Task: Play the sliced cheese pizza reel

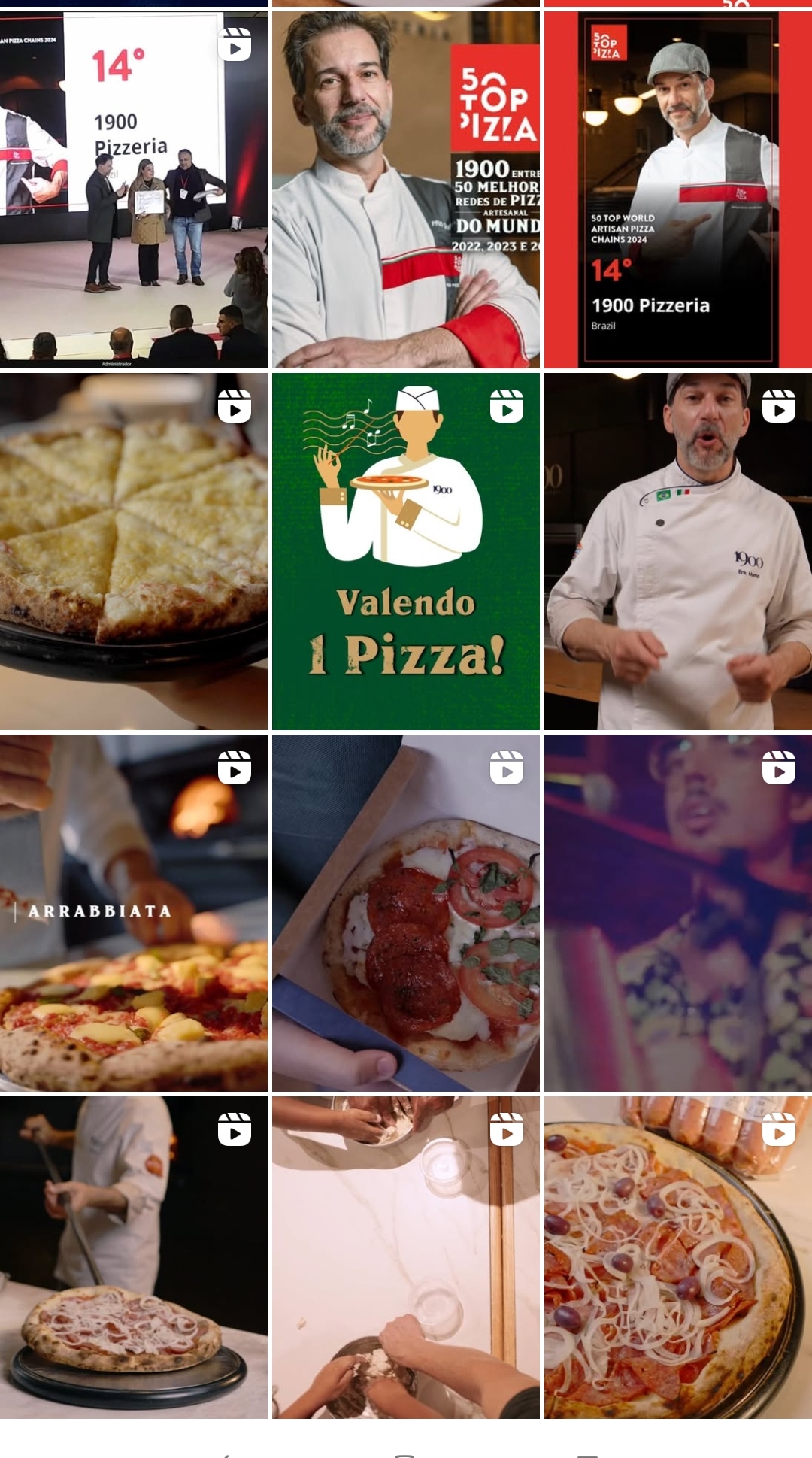Action: click(x=133, y=551)
